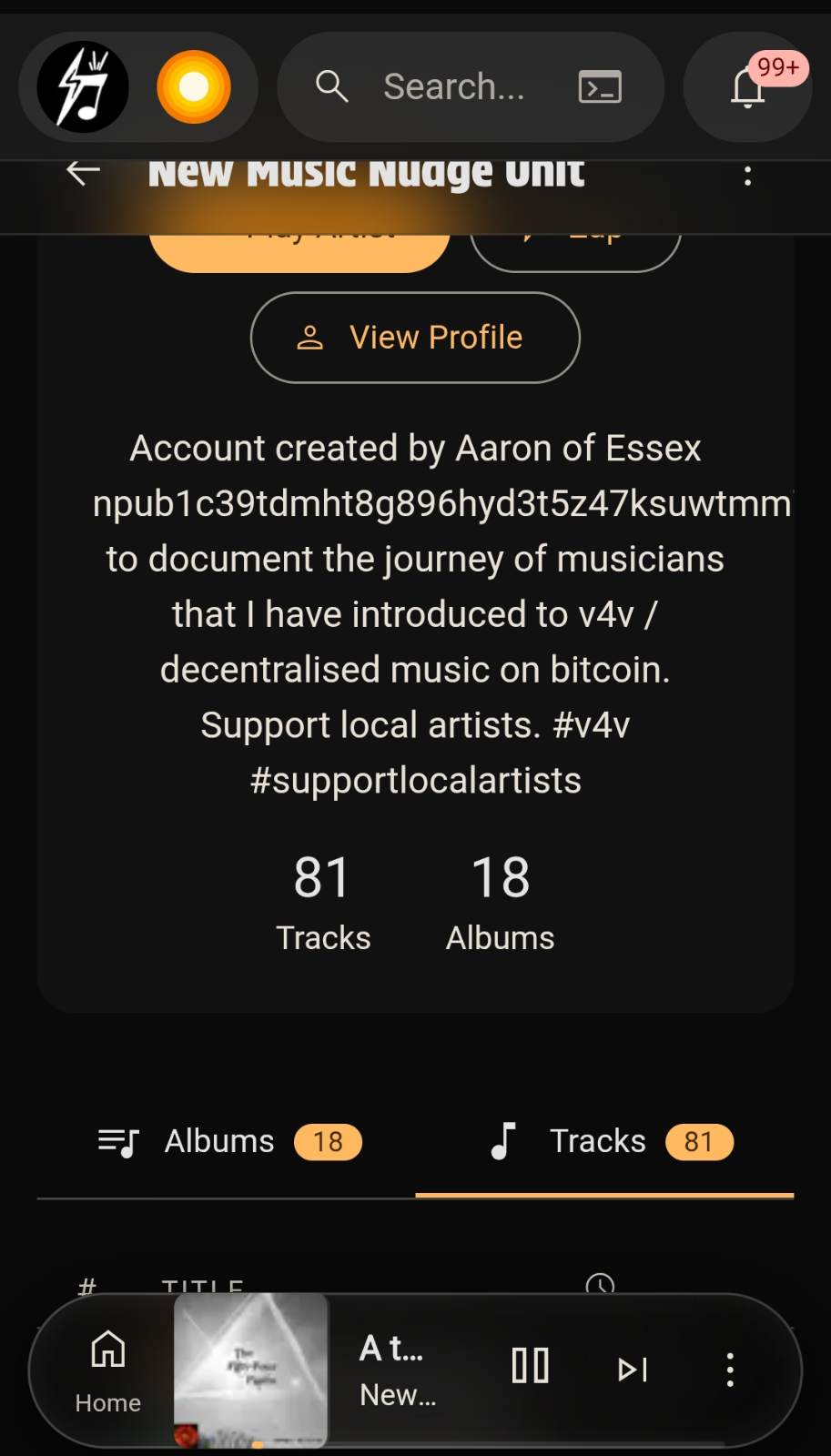Viewport: 831px width, 1456px height.
Task: Pause the current track
Action: click(530, 1366)
